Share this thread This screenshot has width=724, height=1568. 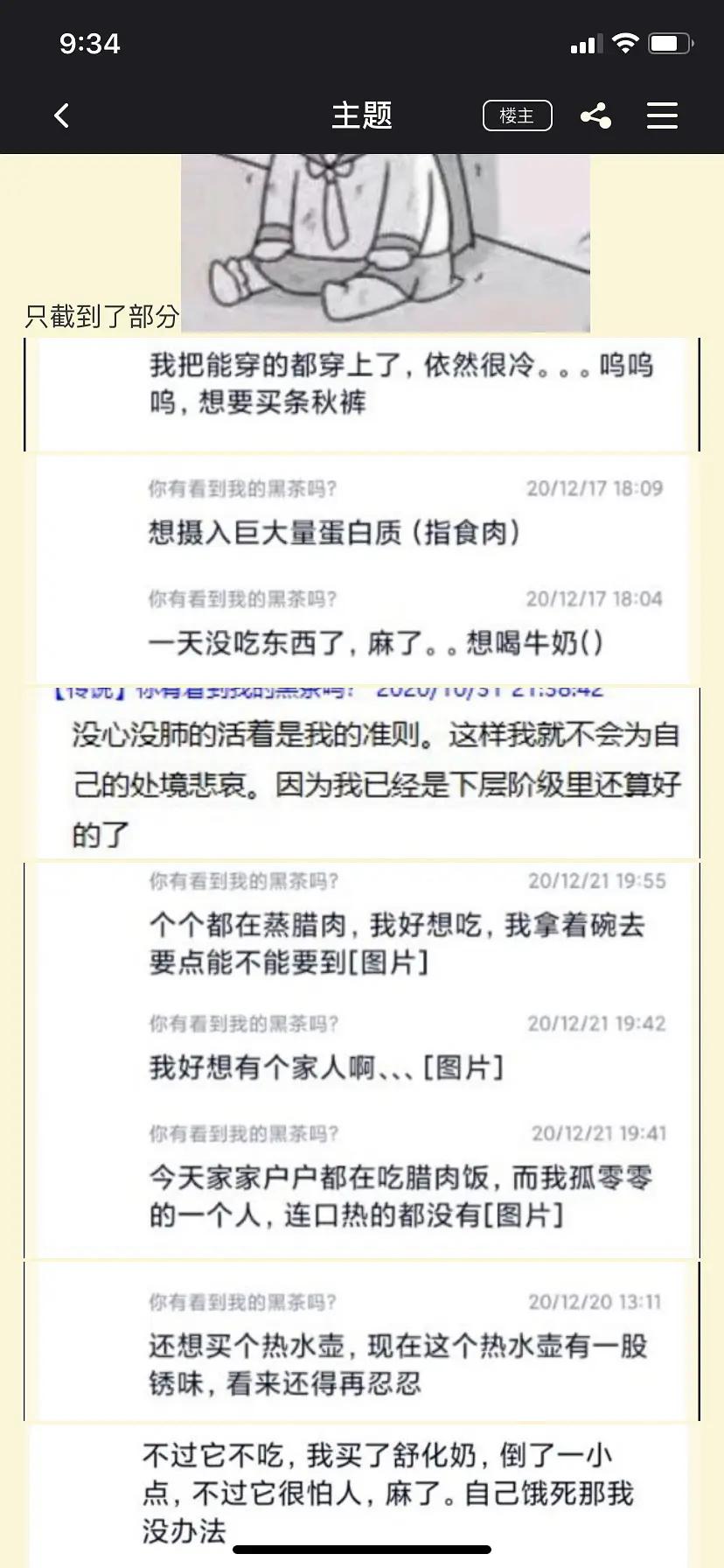pos(595,115)
